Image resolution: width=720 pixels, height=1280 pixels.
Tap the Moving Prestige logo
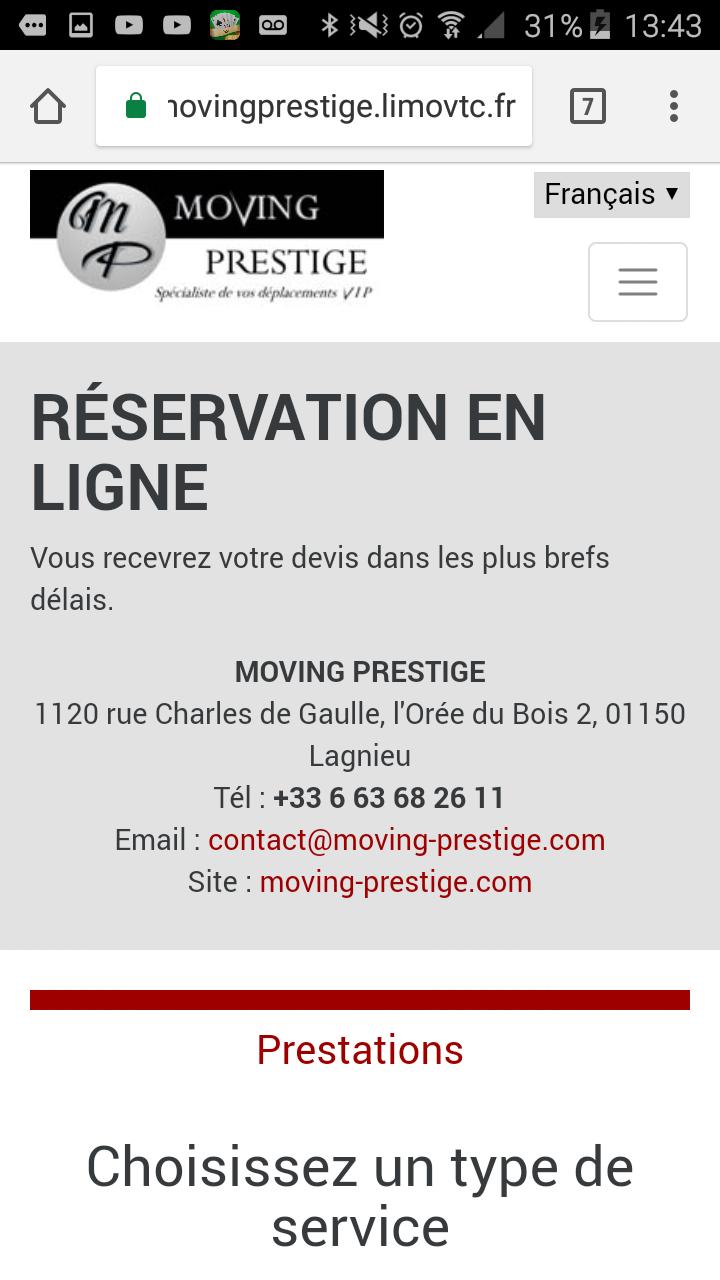pyautogui.click(x=207, y=238)
